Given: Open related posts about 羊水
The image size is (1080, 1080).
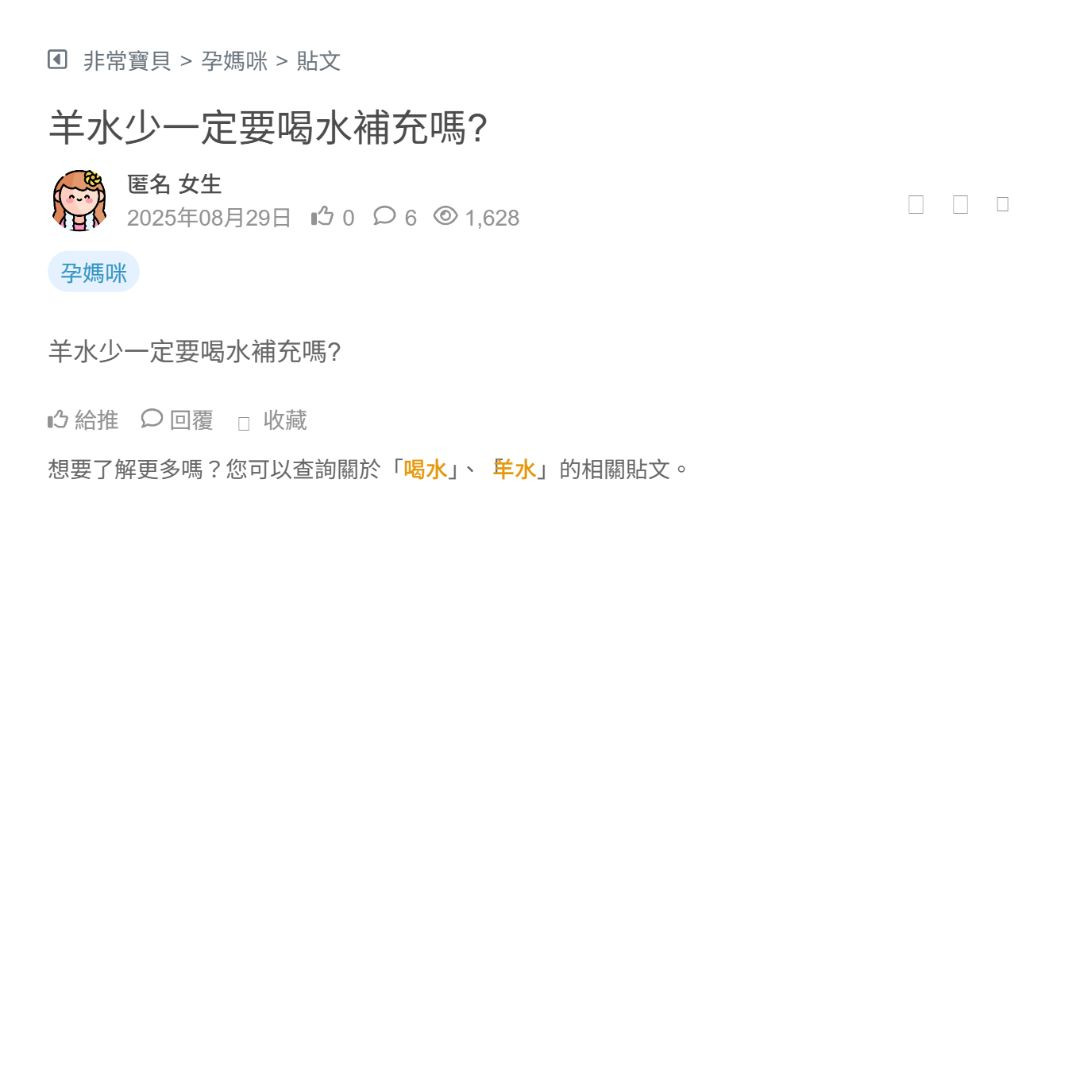Looking at the screenshot, I should (514, 469).
